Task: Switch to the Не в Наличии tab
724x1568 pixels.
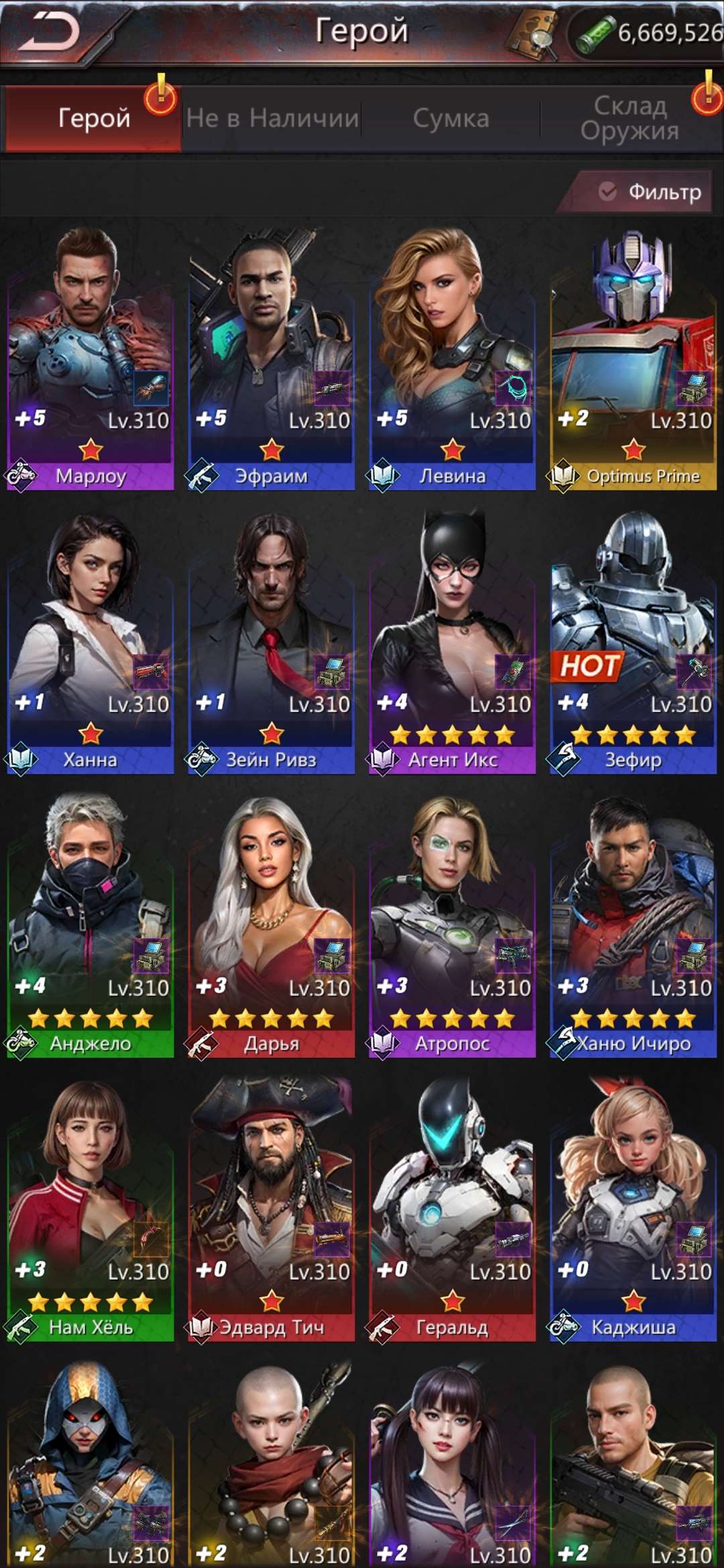Action: click(272, 119)
